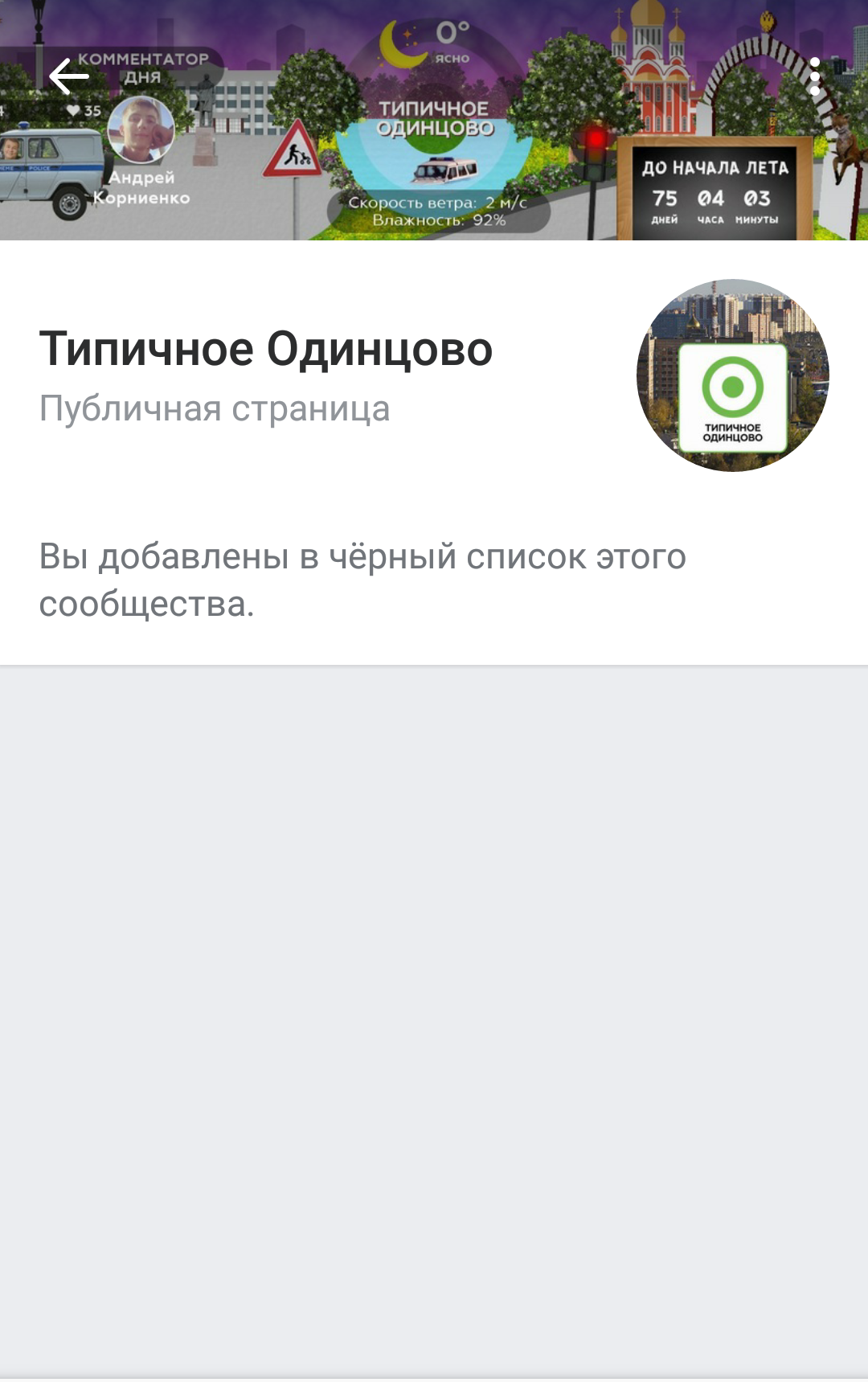Open the three-dot overflow menu
The height and width of the screenshot is (1382, 868).
[x=814, y=76]
